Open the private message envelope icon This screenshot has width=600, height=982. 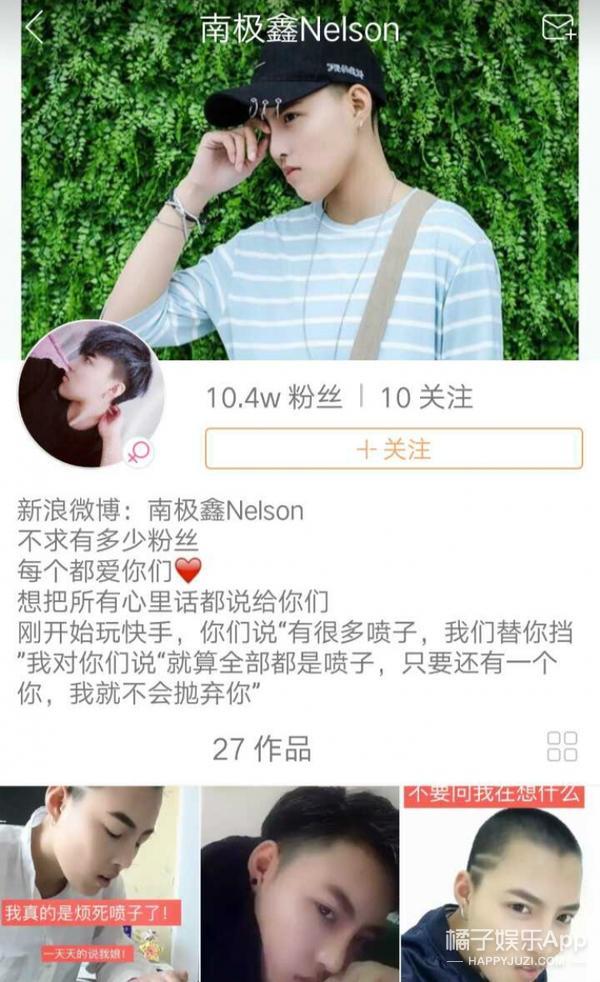coord(559,28)
